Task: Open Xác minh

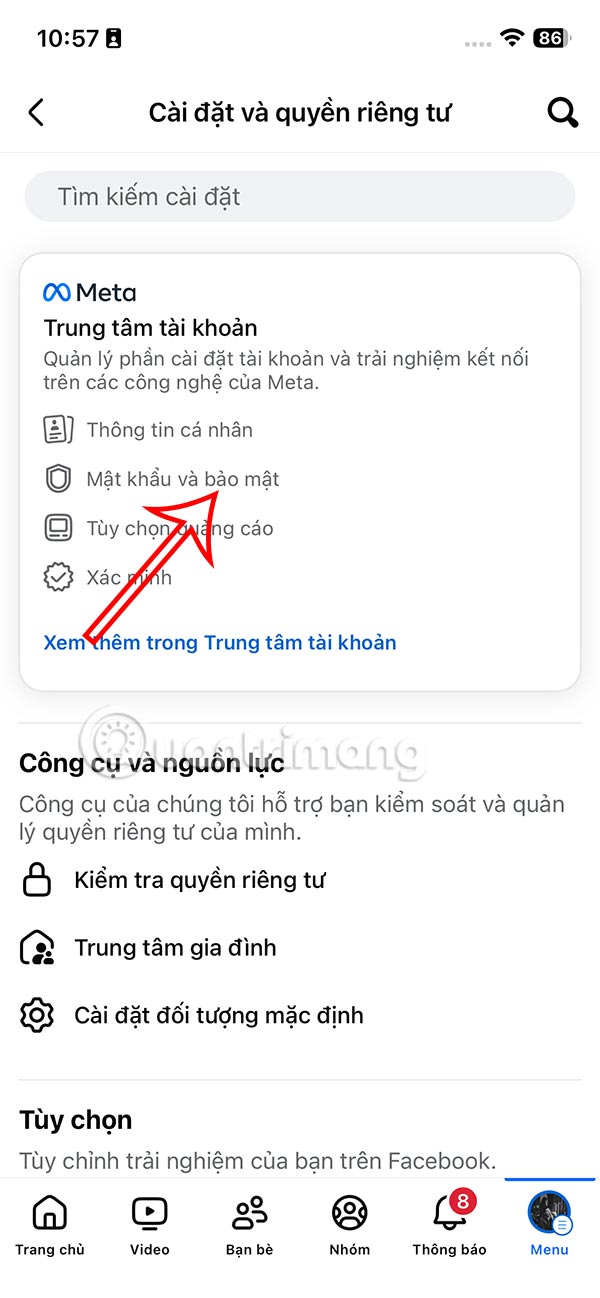Action: coord(128,577)
